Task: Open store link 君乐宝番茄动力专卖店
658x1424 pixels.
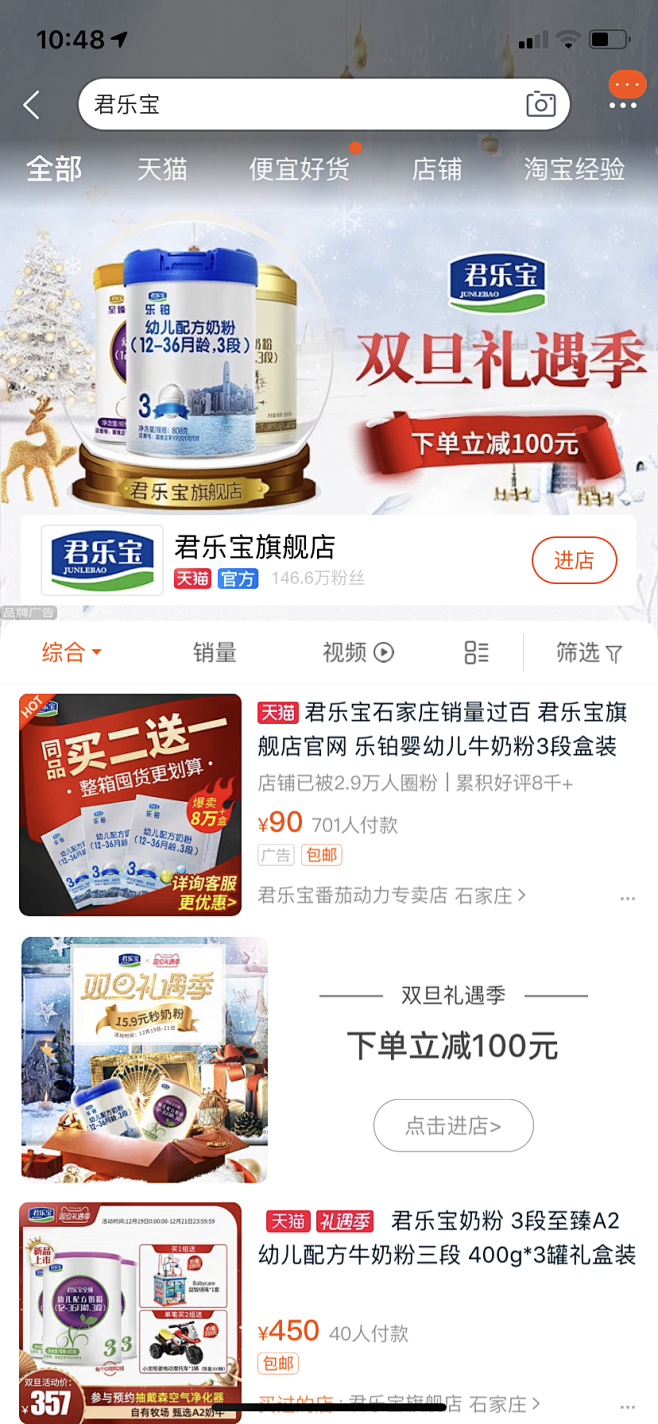Action: pos(352,895)
